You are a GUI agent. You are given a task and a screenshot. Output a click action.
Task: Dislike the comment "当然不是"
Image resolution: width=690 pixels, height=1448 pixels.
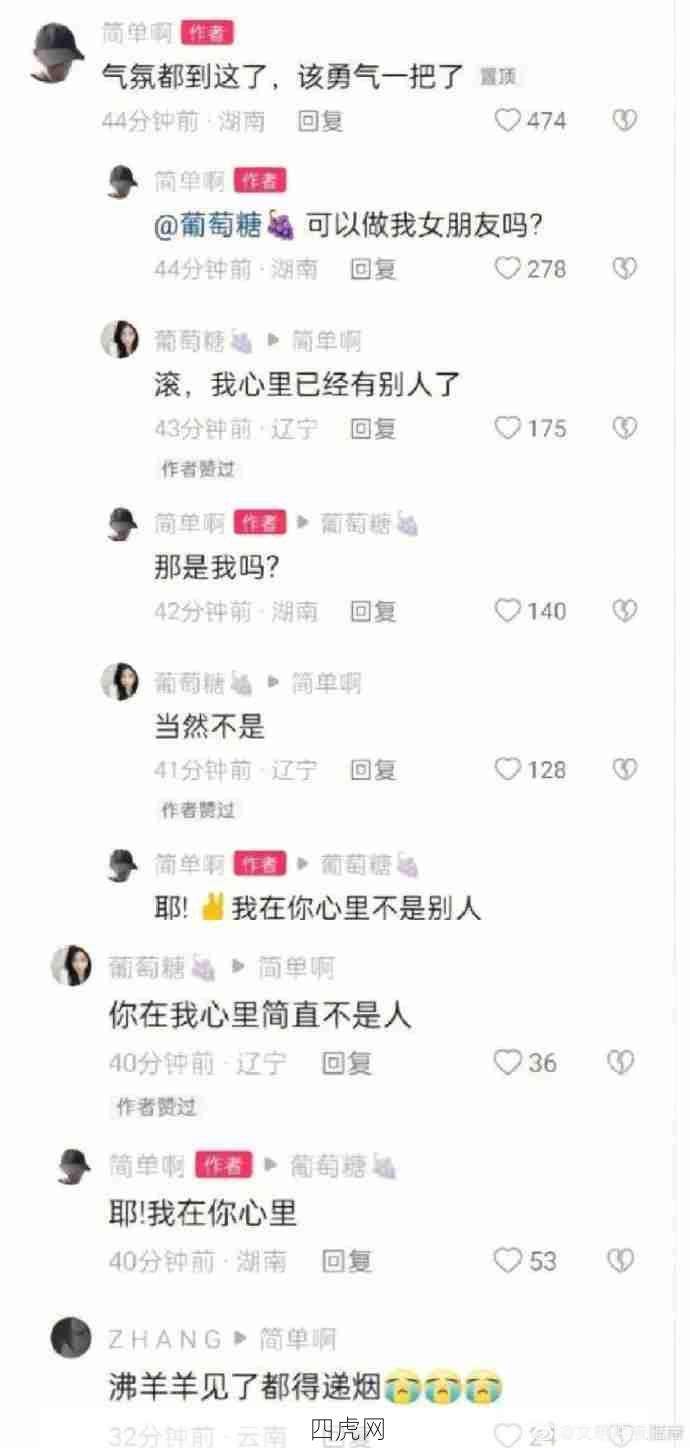(625, 769)
